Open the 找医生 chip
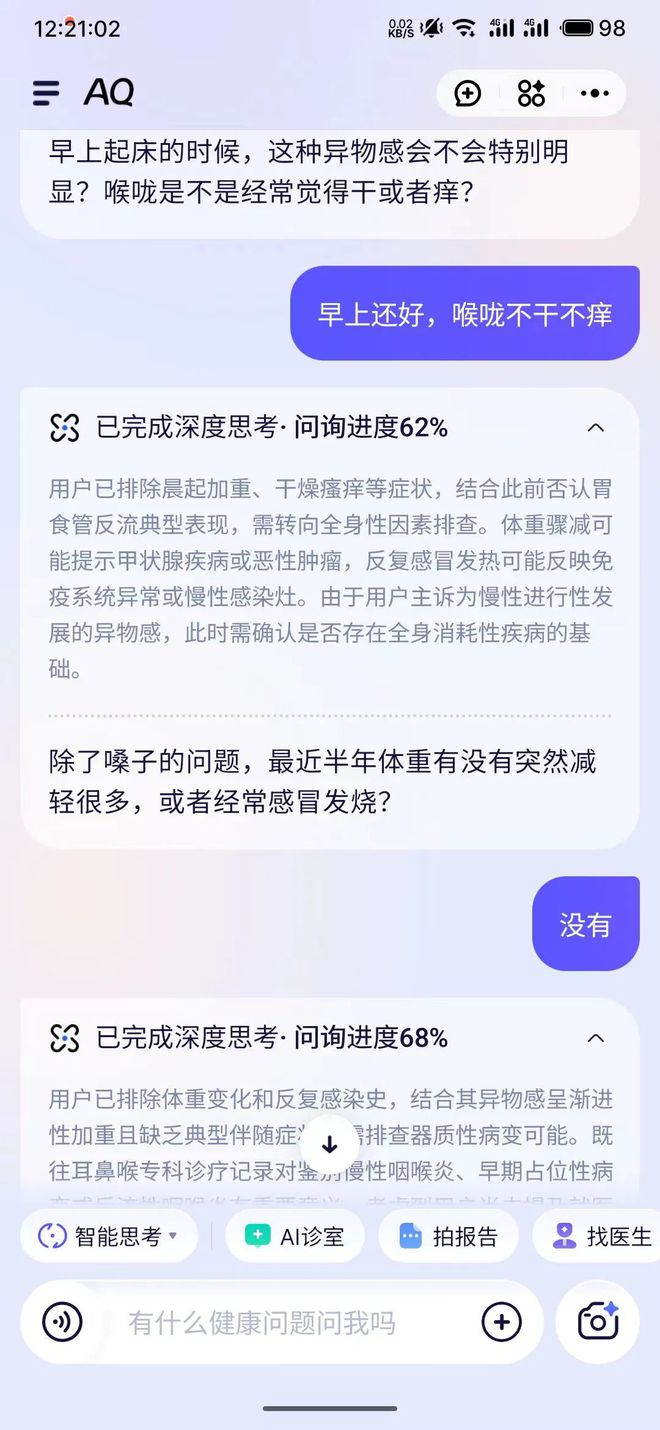 point(602,1236)
